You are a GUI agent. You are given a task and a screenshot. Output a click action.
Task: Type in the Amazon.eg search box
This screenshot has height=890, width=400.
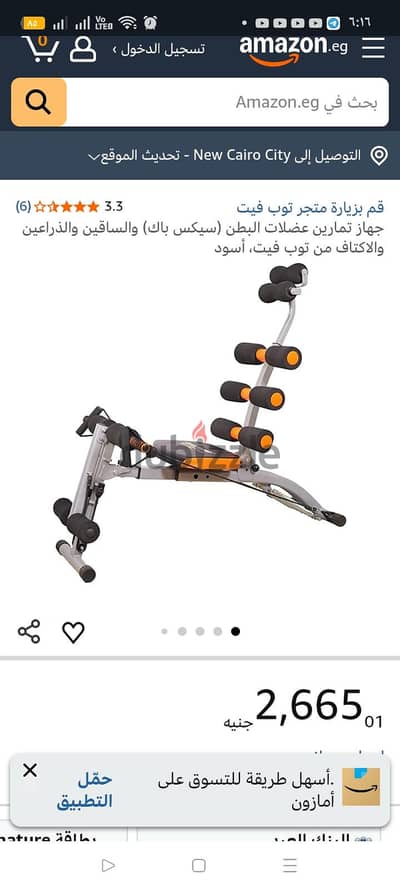coord(228,102)
